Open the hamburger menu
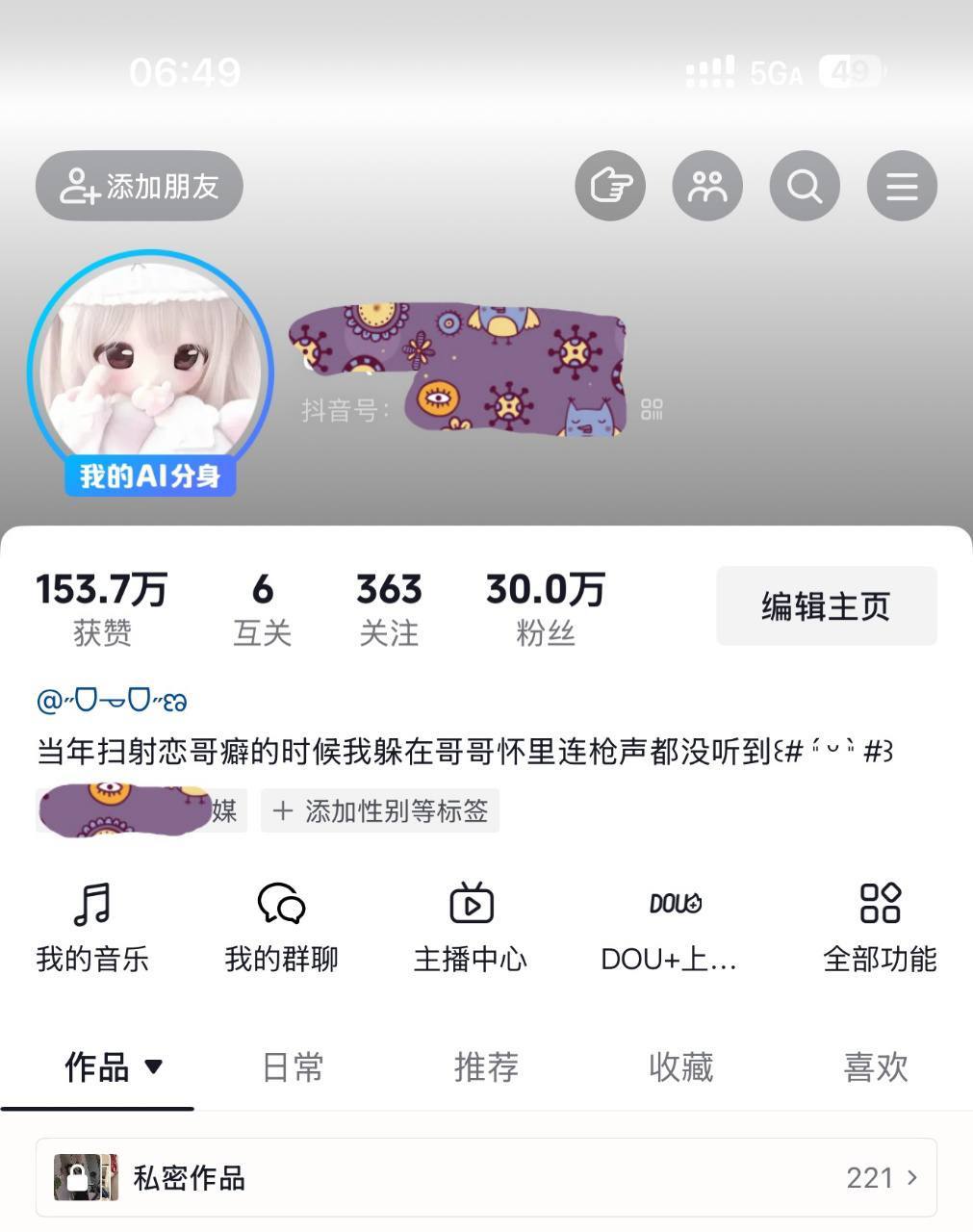Image resolution: width=973 pixels, height=1232 pixels. tap(902, 186)
